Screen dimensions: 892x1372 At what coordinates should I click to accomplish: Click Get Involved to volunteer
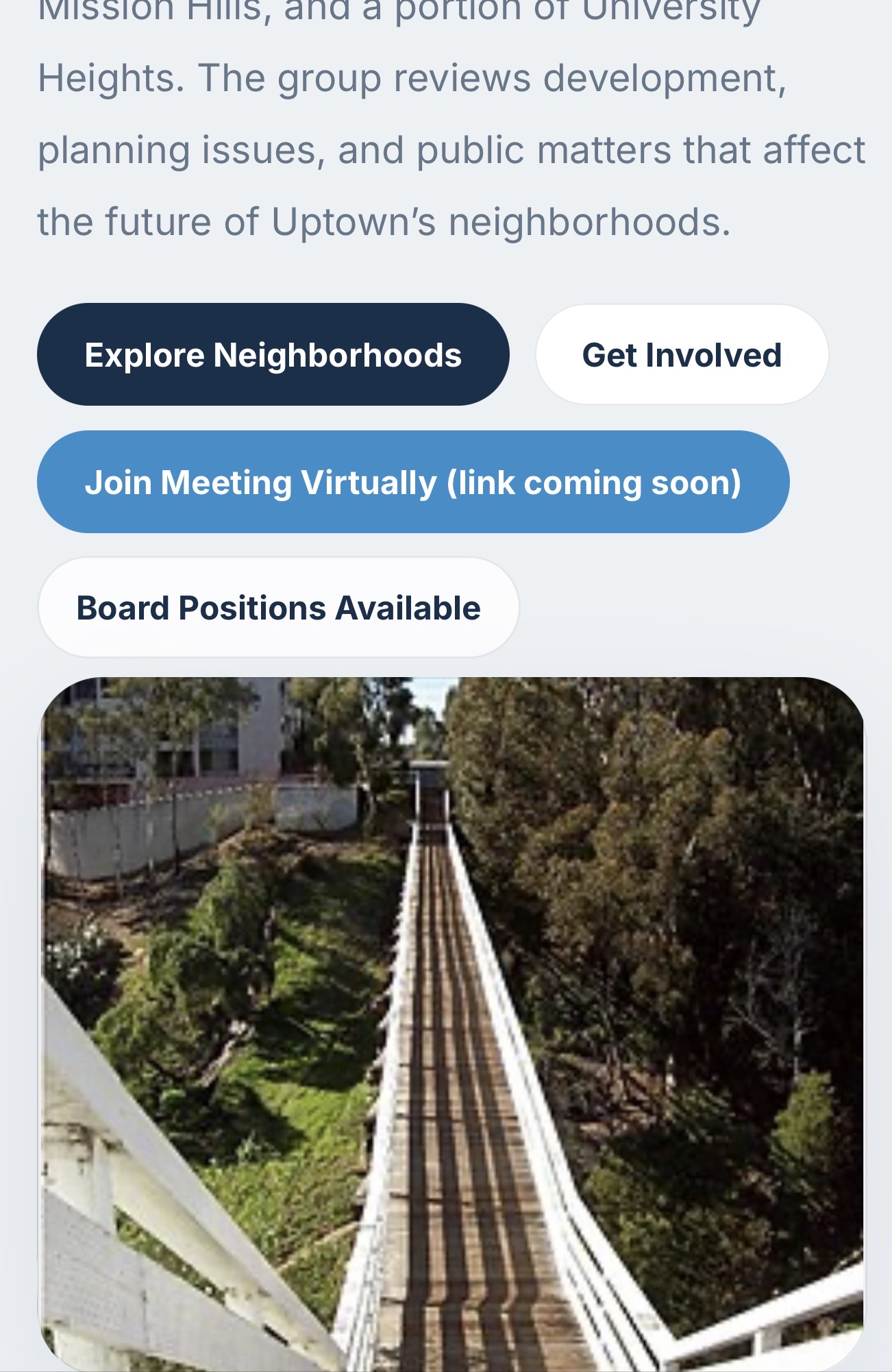pos(682,355)
